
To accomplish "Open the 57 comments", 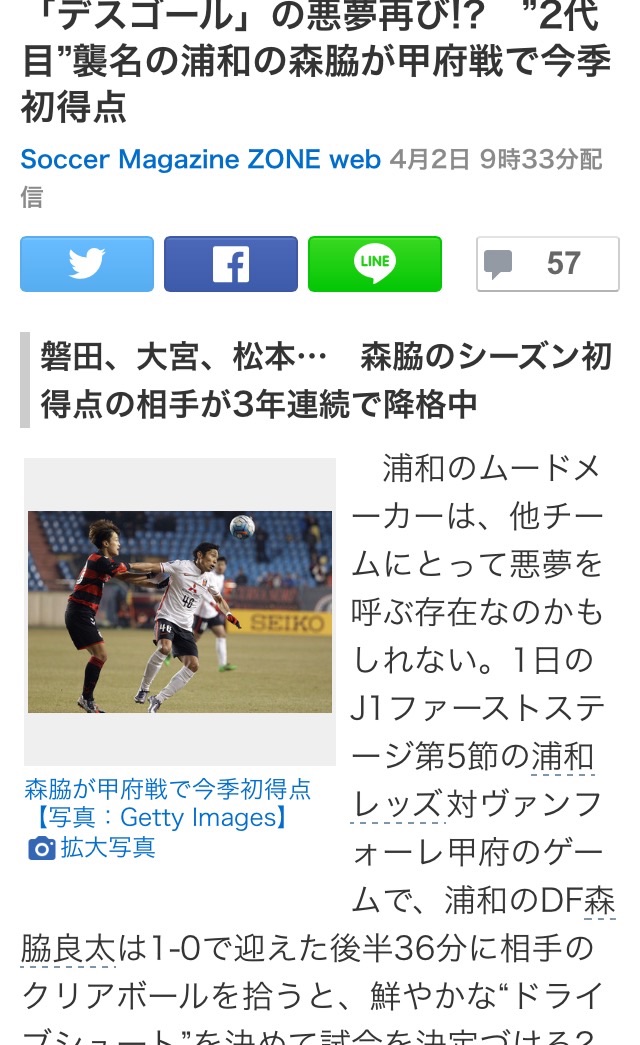I will point(547,264).
